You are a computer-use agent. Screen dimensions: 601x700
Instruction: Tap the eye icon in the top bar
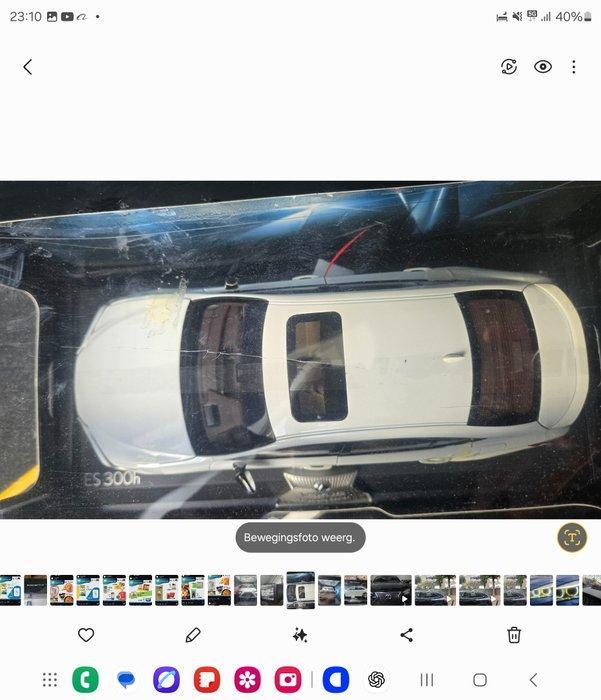[x=543, y=67]
